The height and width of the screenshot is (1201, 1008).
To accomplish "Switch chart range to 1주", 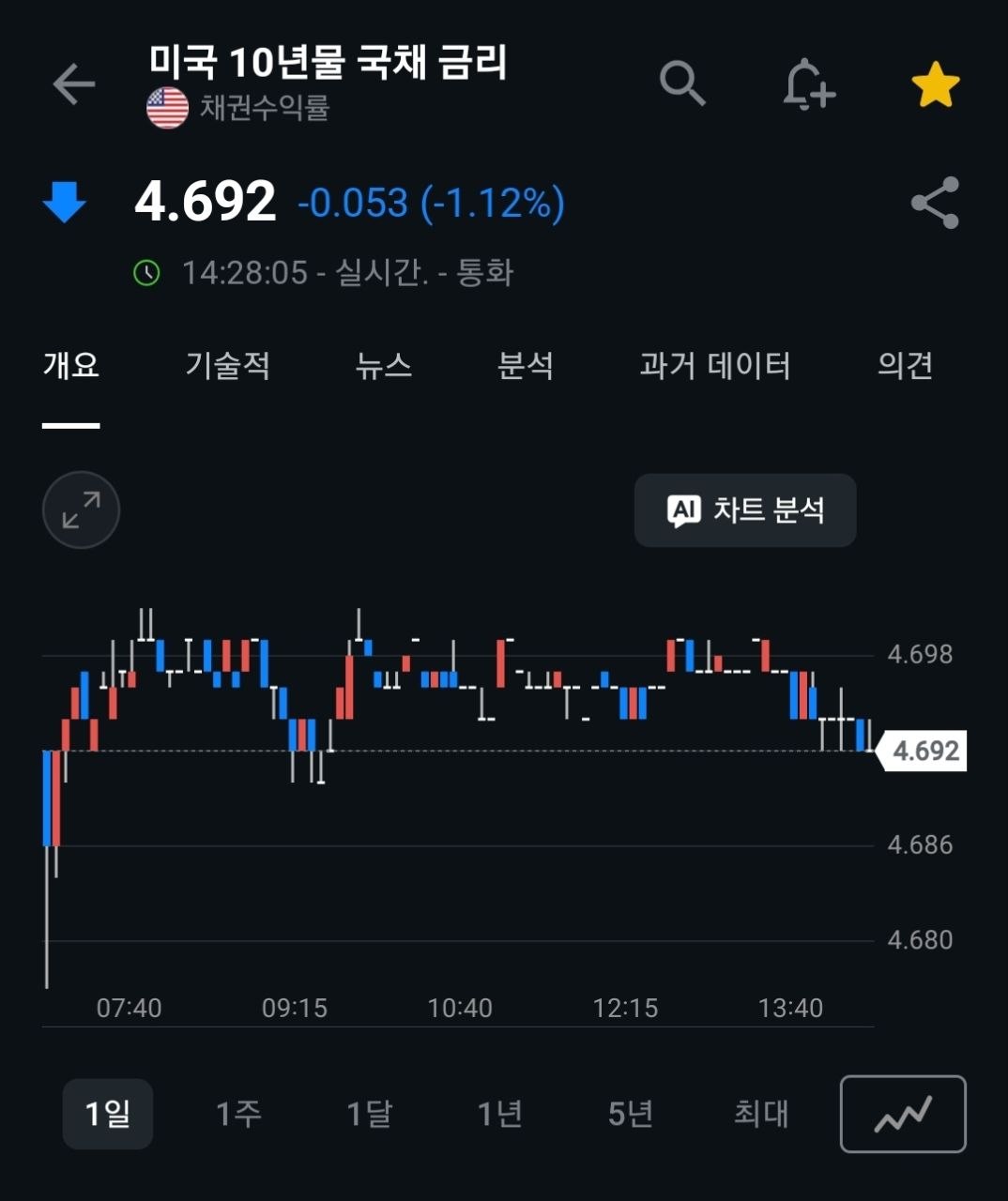I will [x=238, y=1114].
